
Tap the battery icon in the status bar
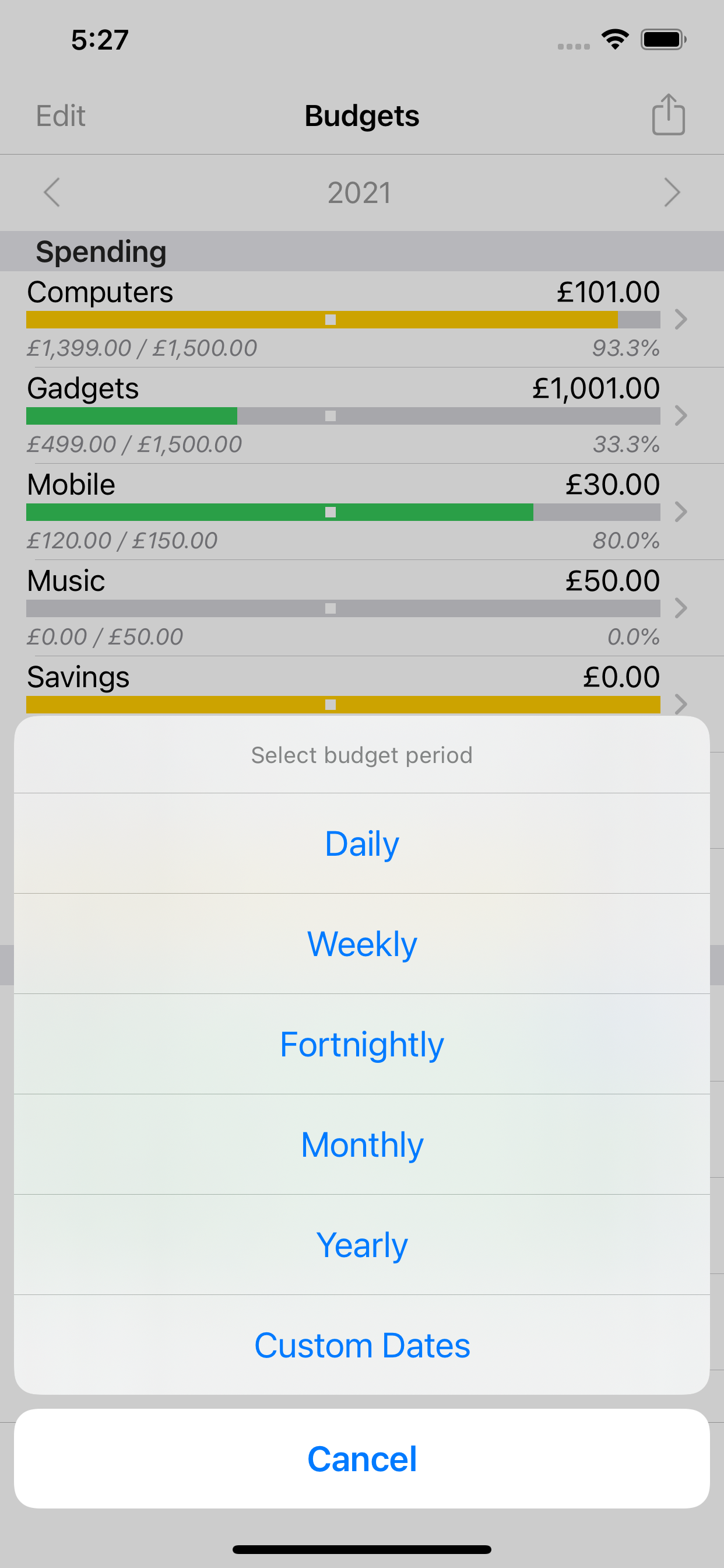(x=661, y=39)
